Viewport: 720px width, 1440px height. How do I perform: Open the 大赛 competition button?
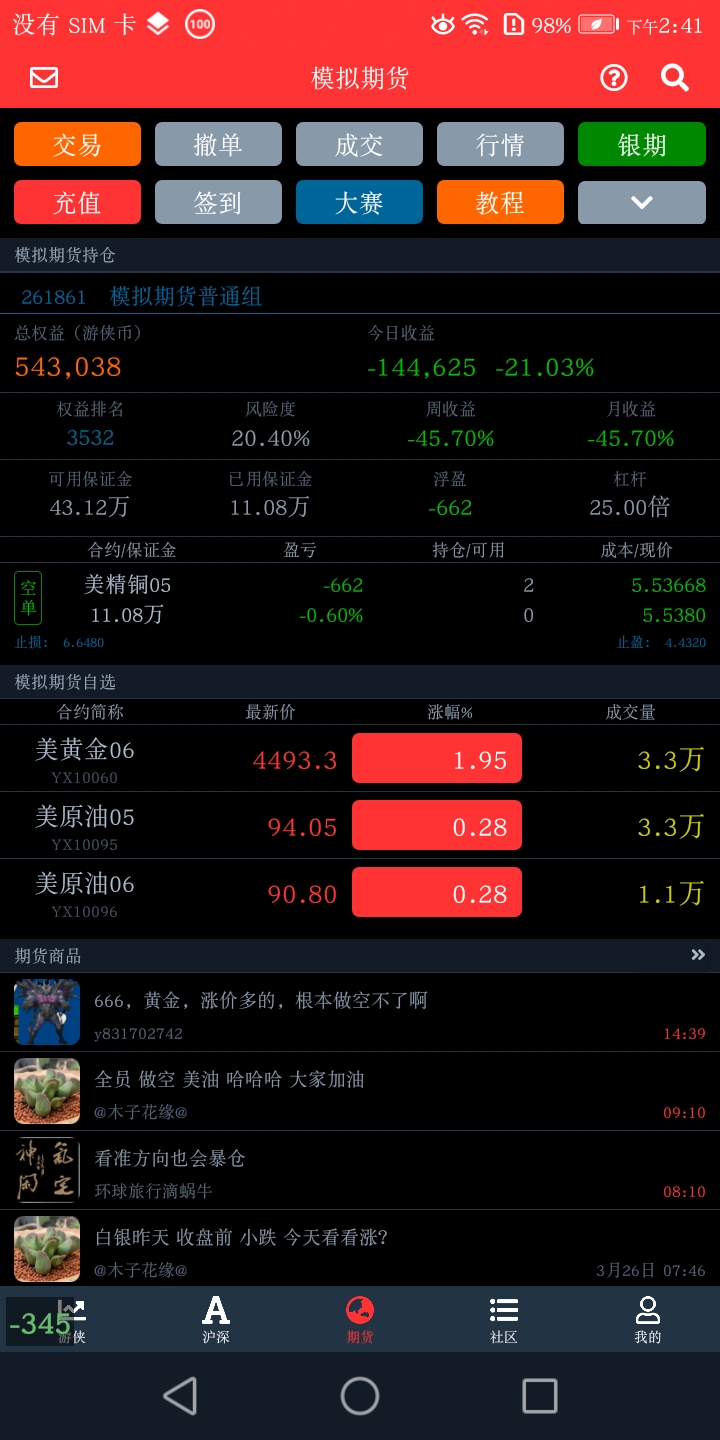359,203
